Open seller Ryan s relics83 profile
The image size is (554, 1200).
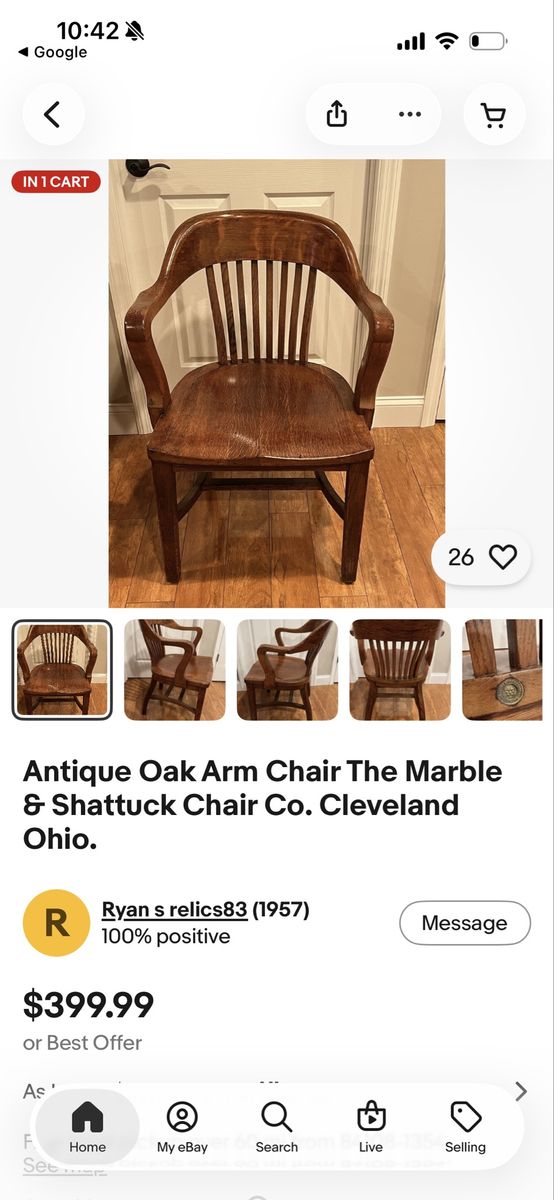pyautogui.click(x=174, y=910)
